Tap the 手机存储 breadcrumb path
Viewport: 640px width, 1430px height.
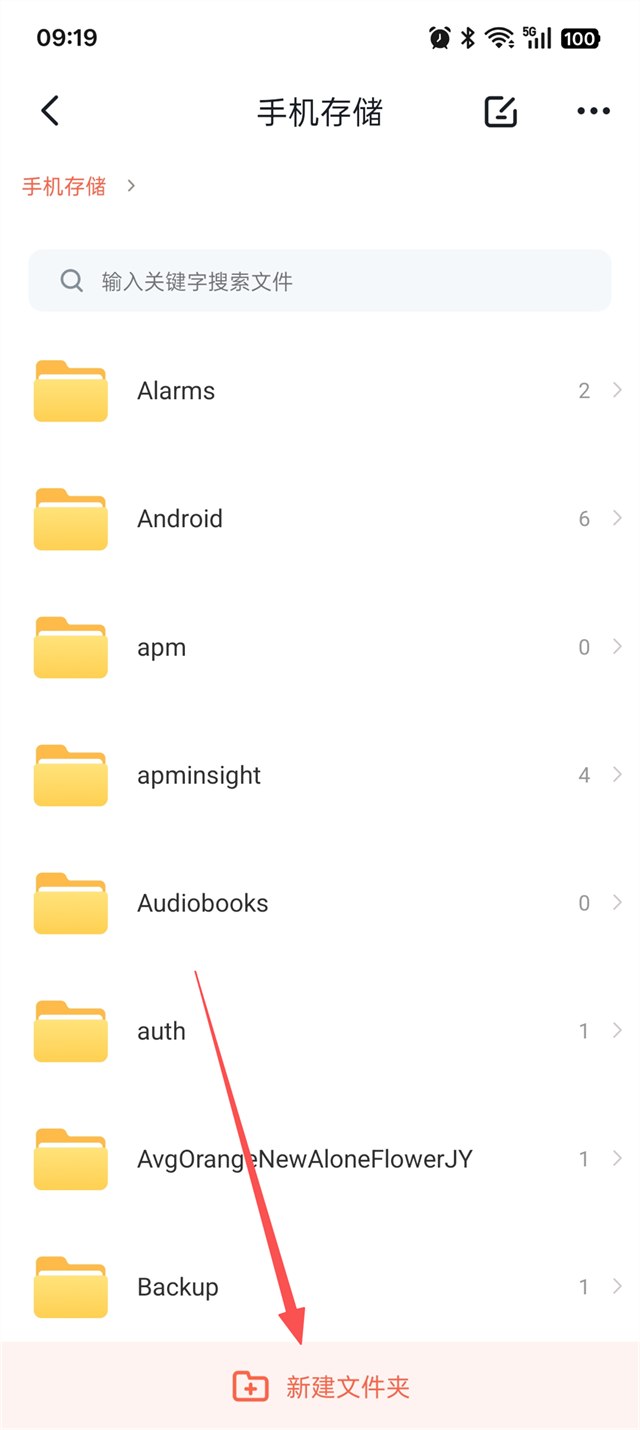[x=64, y=186]
